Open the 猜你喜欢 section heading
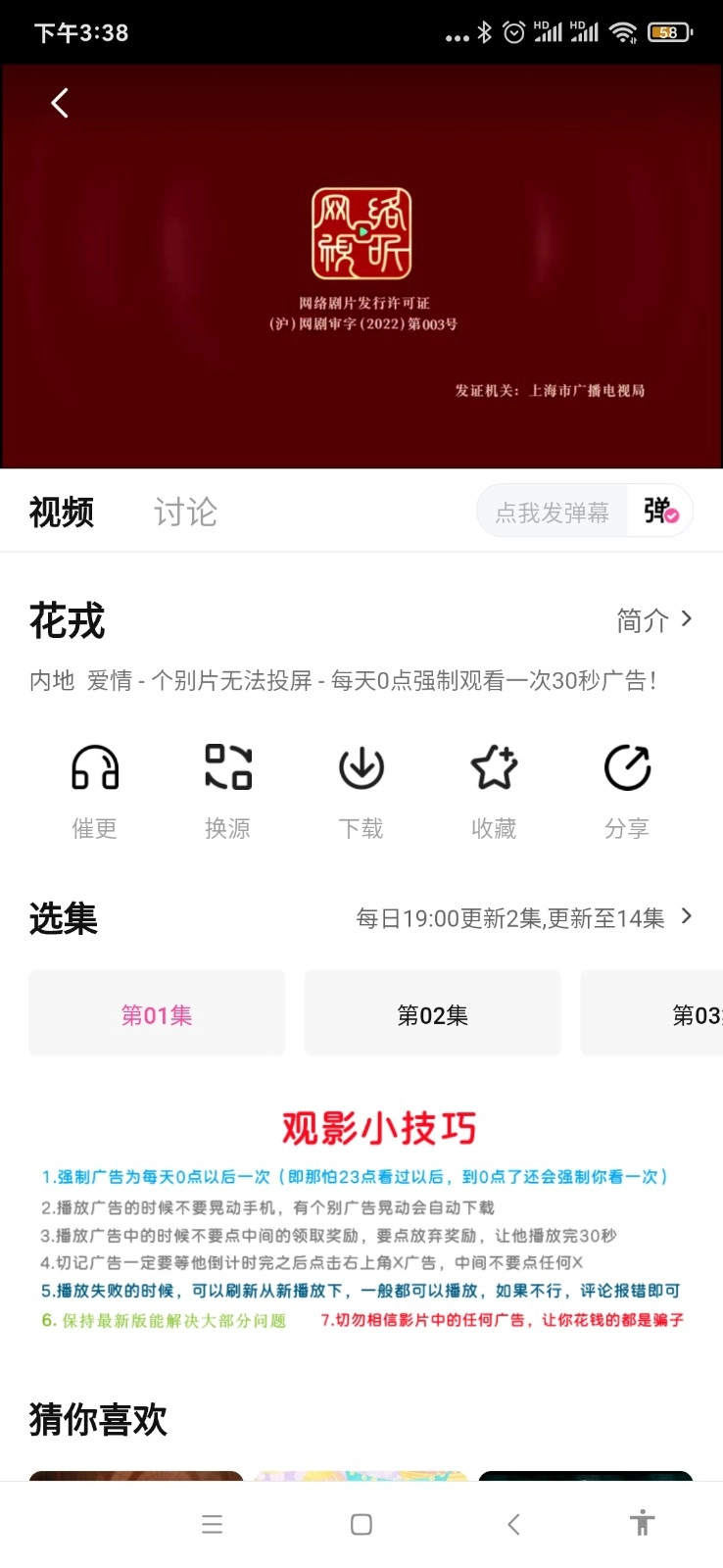The width and height of the screenshot is (723, 1568). 97,1418
